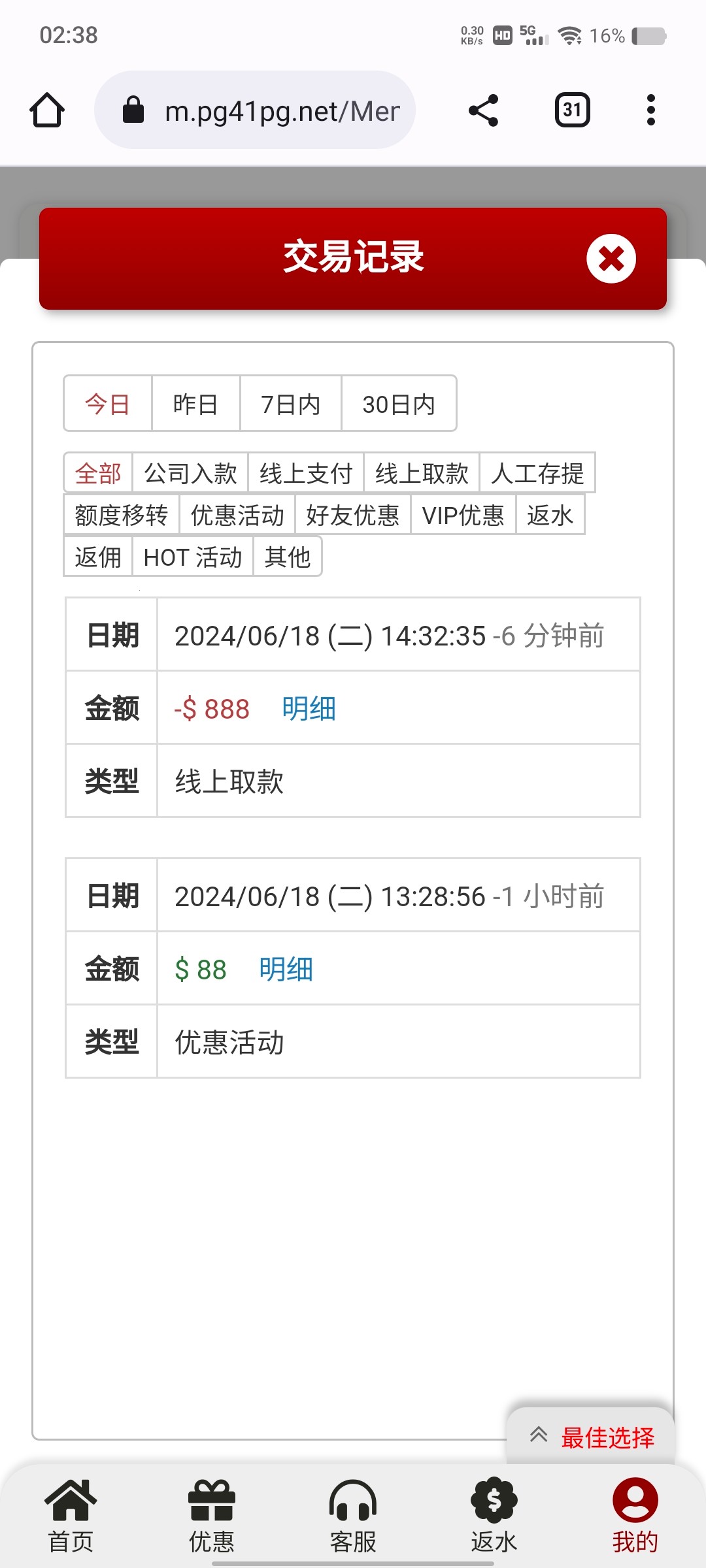Viewport: 706px width, 1568px height.
Task: Filter by 线上支付 transactions
Action: (x=306, y=473)
